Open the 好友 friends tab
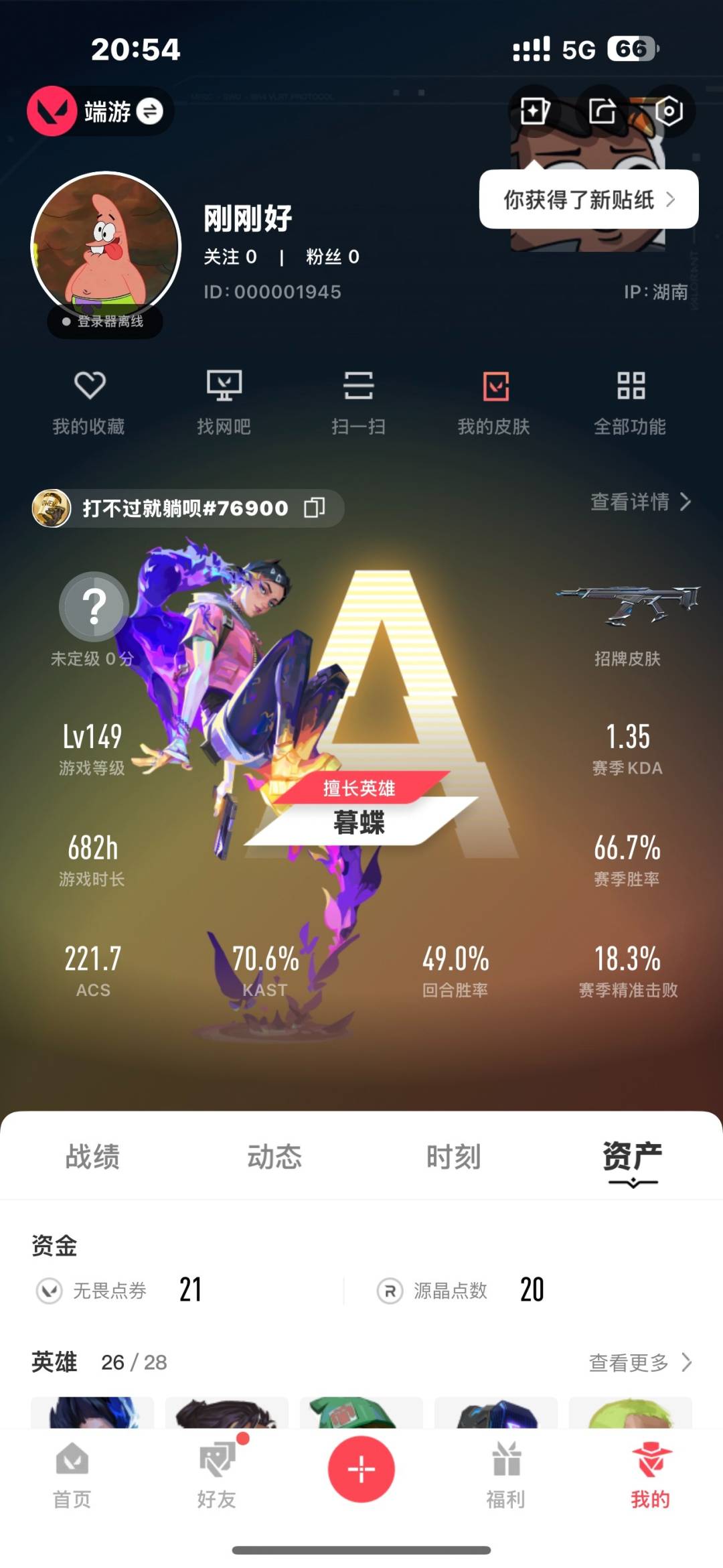This screenshot has height=1568, width=723. pos(217,1476)
